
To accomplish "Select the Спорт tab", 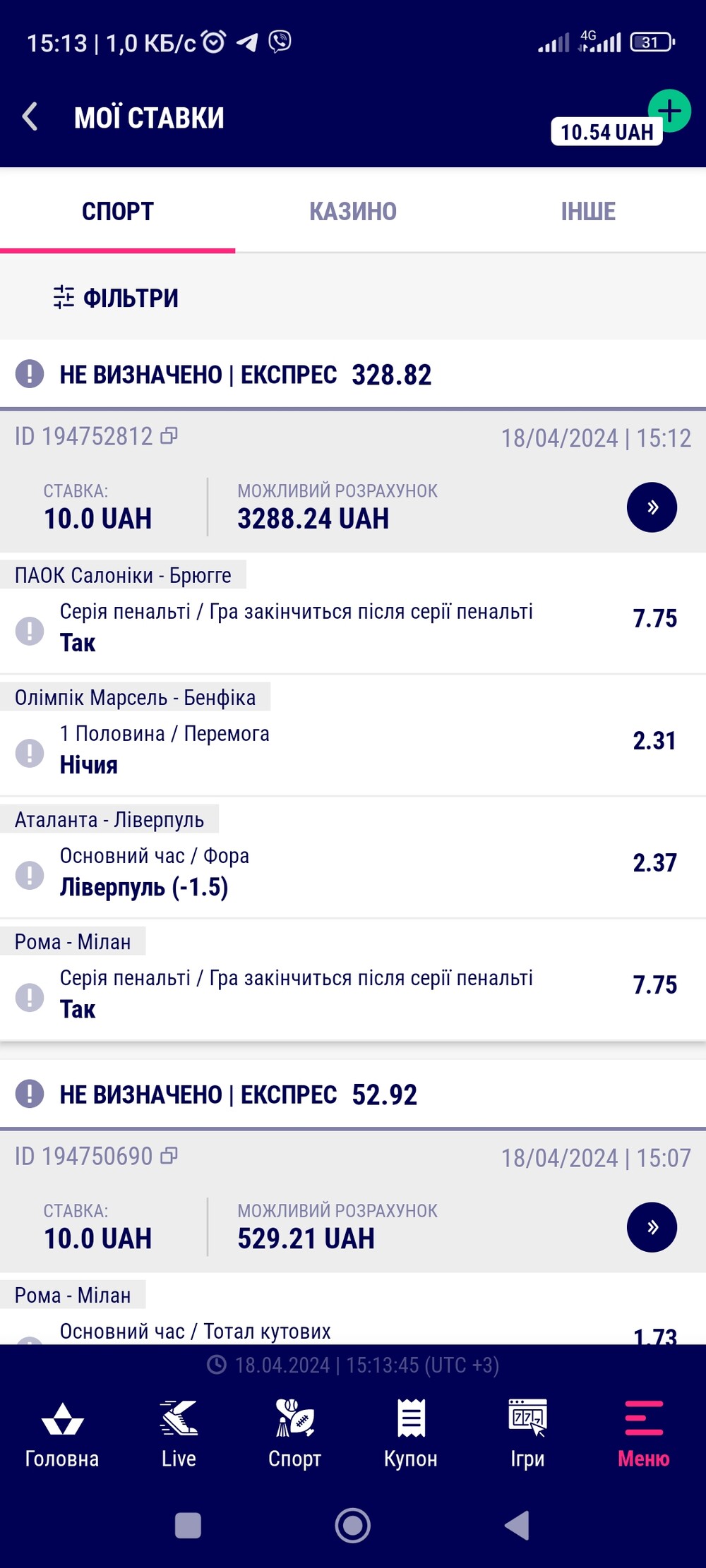I will [117, 211].
